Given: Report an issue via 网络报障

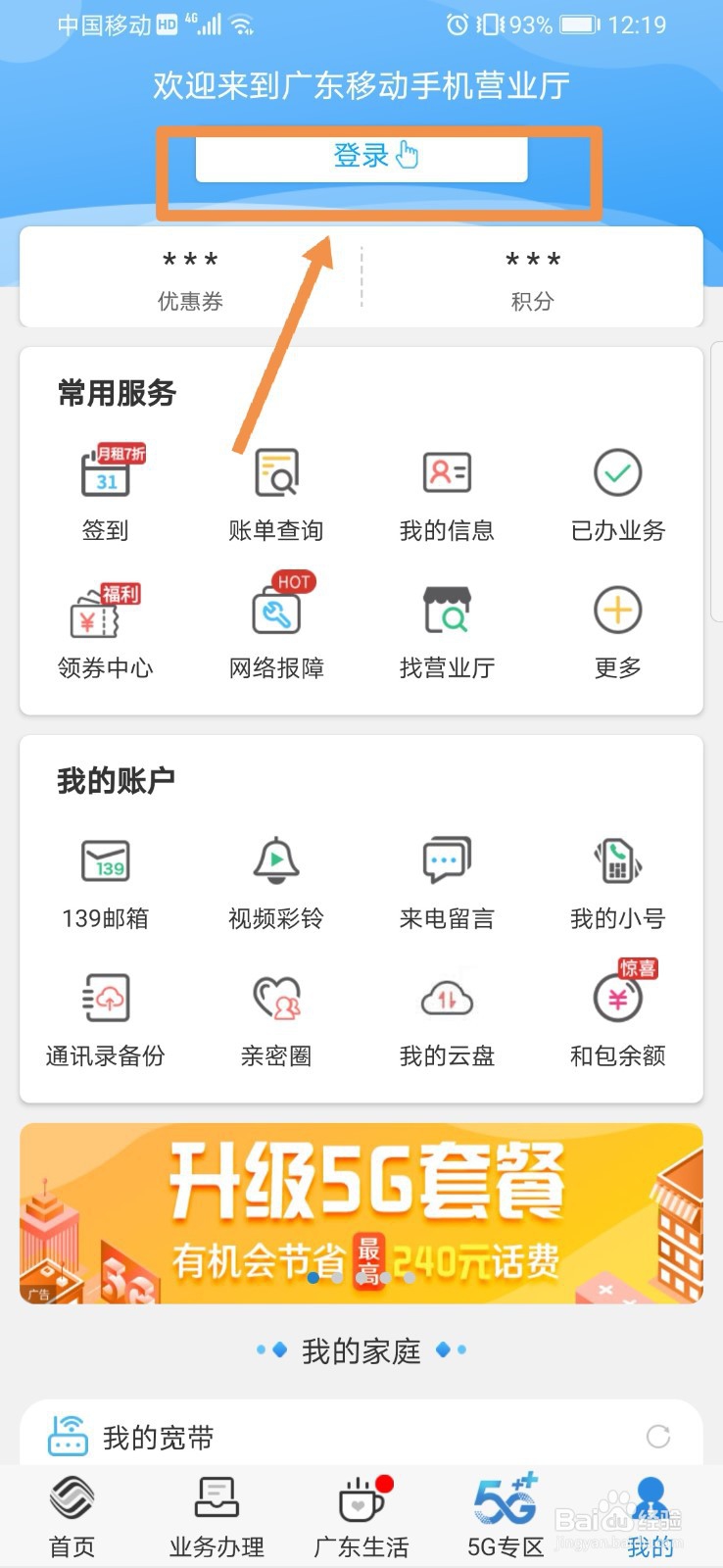Looking at the screenshot, I should [x=275, y=627].
